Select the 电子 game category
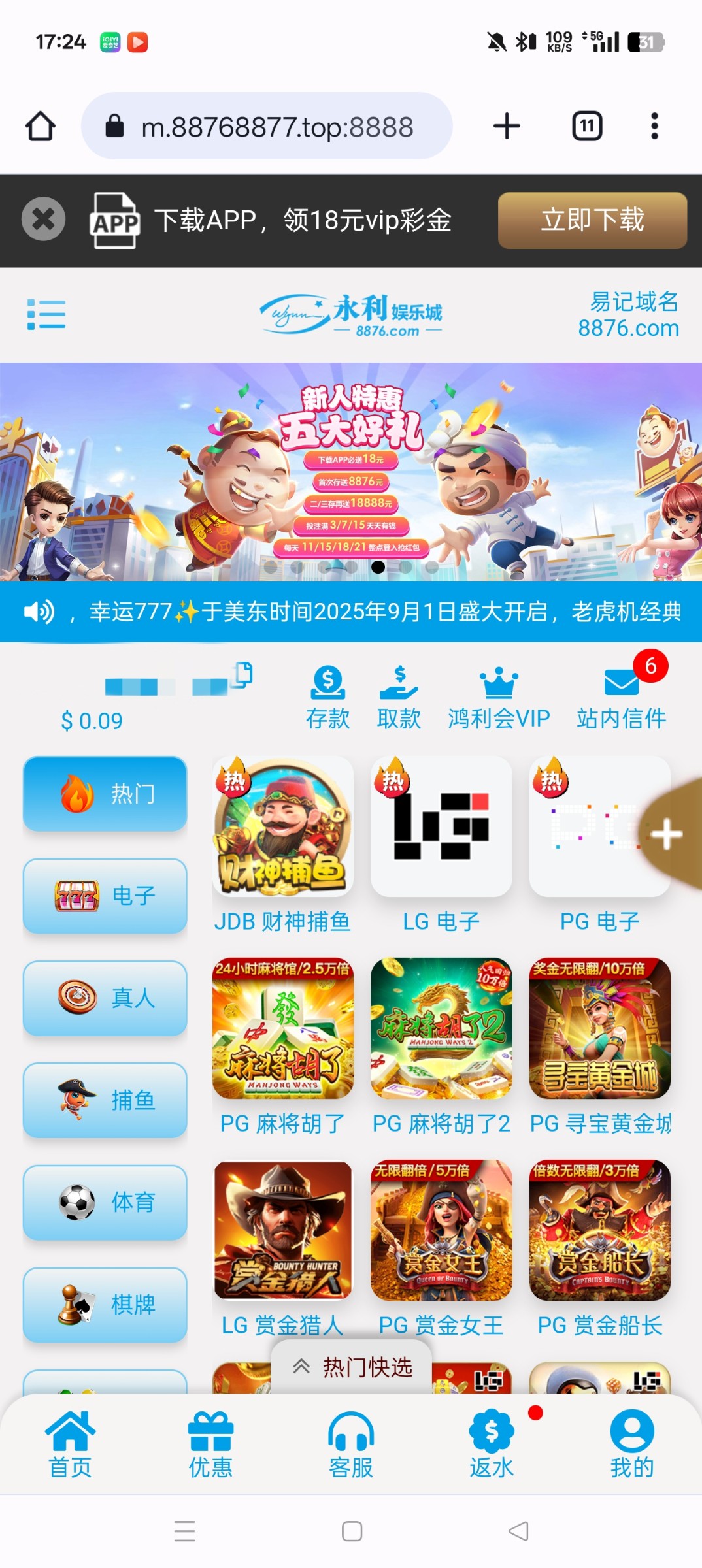This screenshot has height=1568, width=702. (105, 896)
